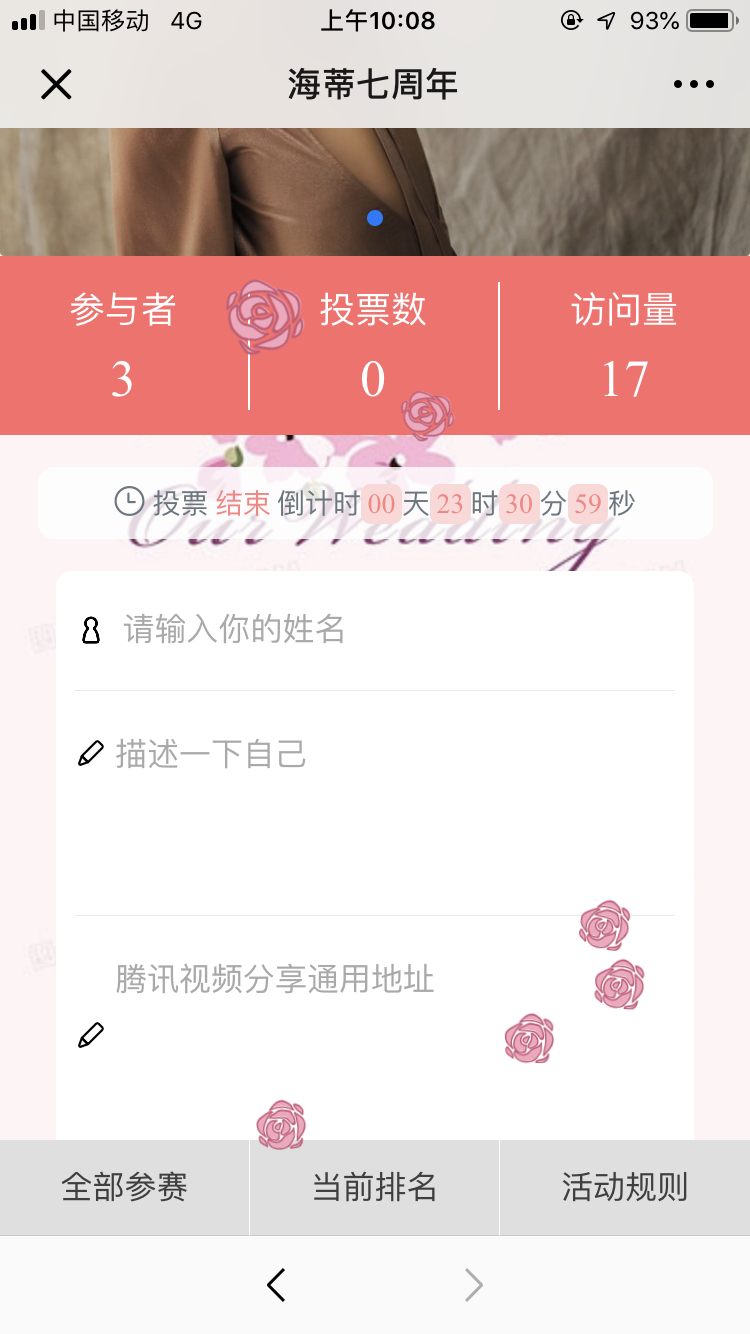Close the 海蒂七周年 page
The image size is (750, 1334).
click(56, 85)
